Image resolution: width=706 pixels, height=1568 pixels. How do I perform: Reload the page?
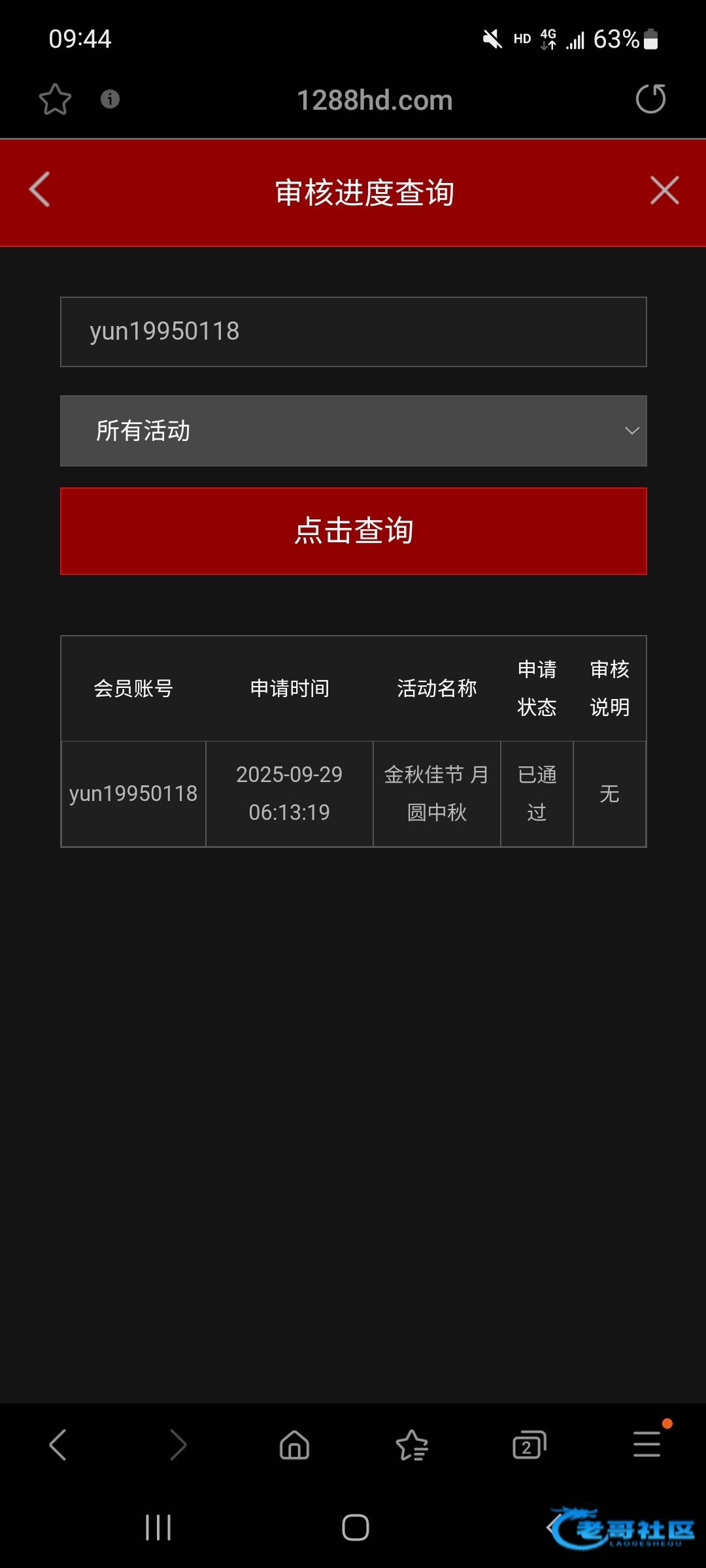650,99
